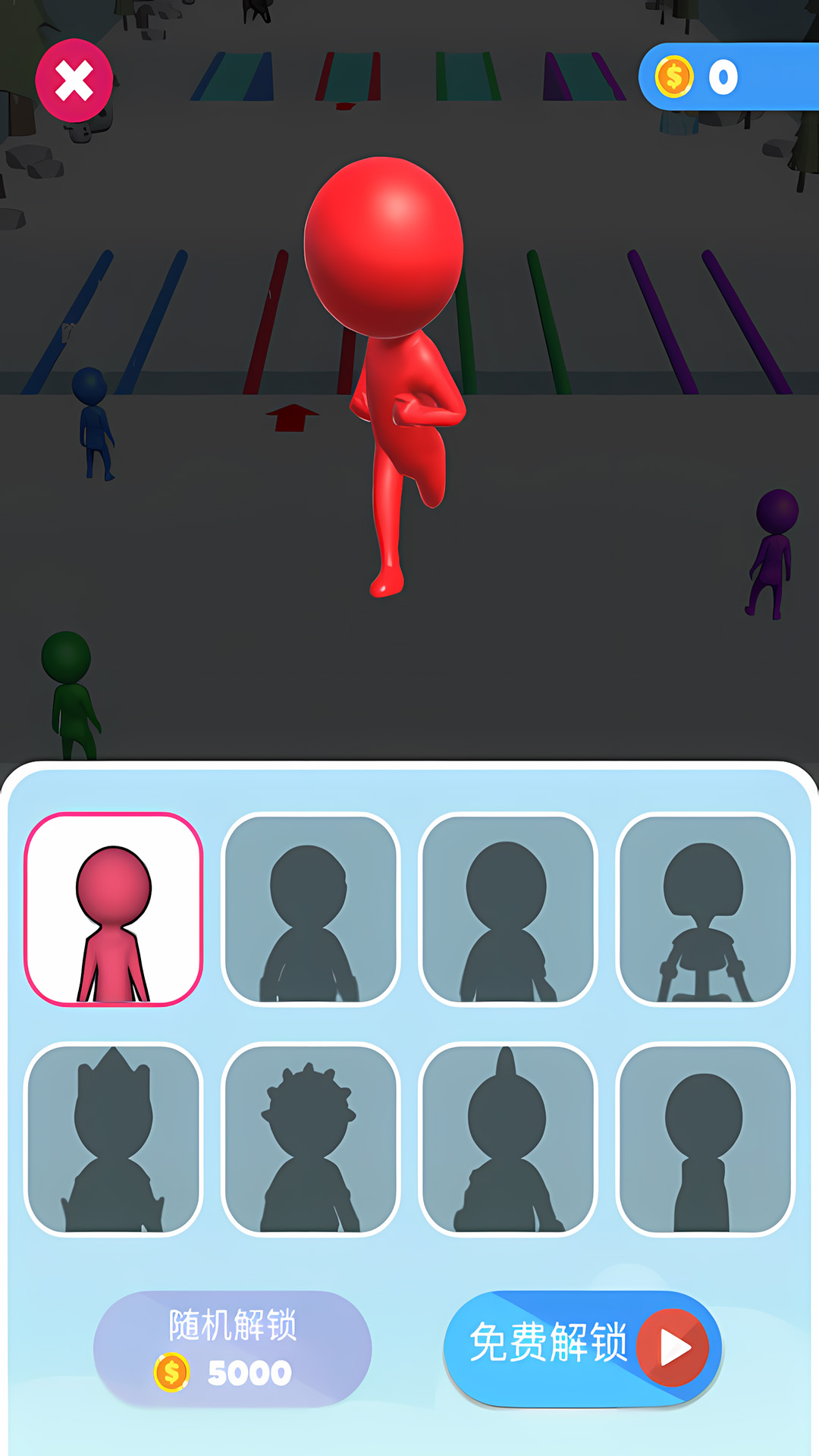The image size is (819, 1456).
Task: Close the skin selection screen
Action: pos(74,80)
